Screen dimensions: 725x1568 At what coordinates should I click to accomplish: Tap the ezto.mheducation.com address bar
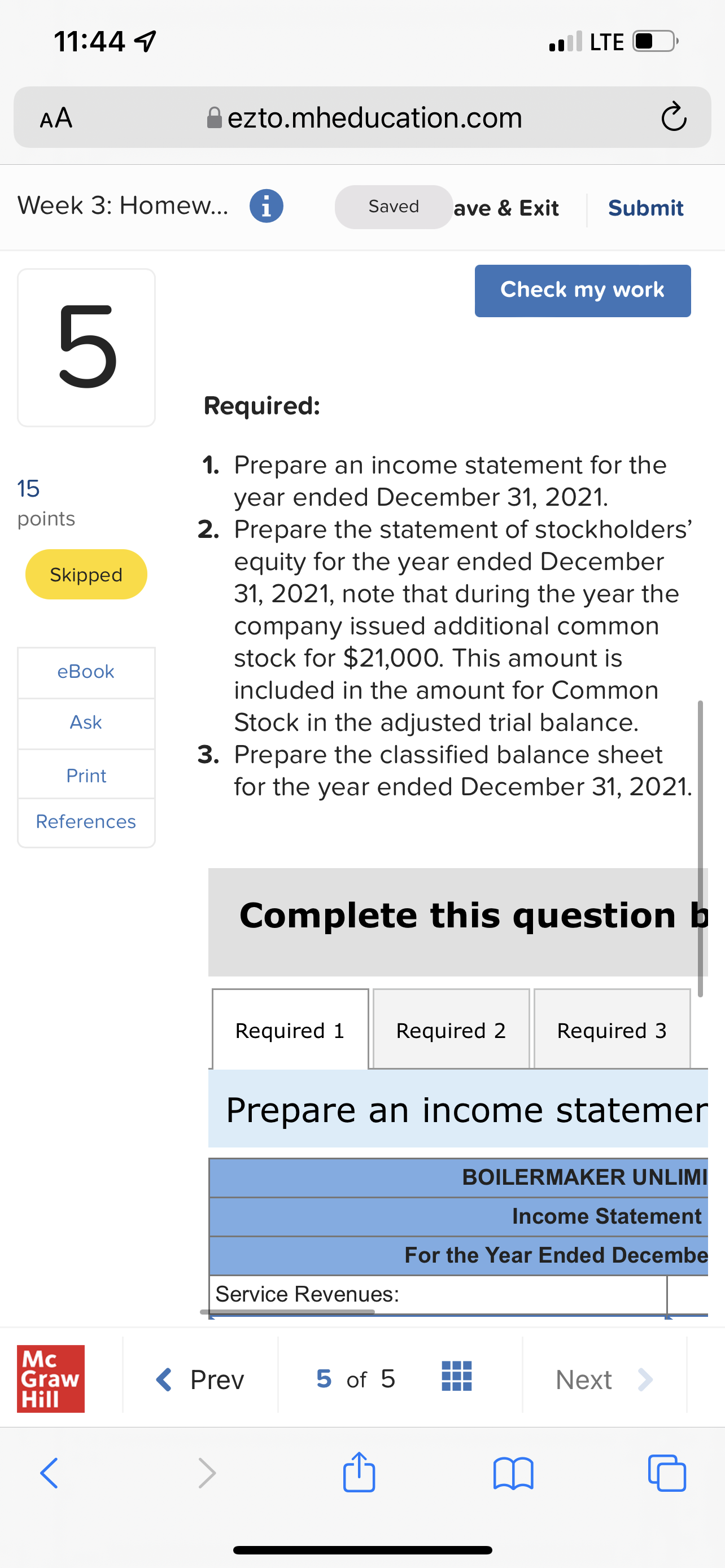(x=374, y=117)
